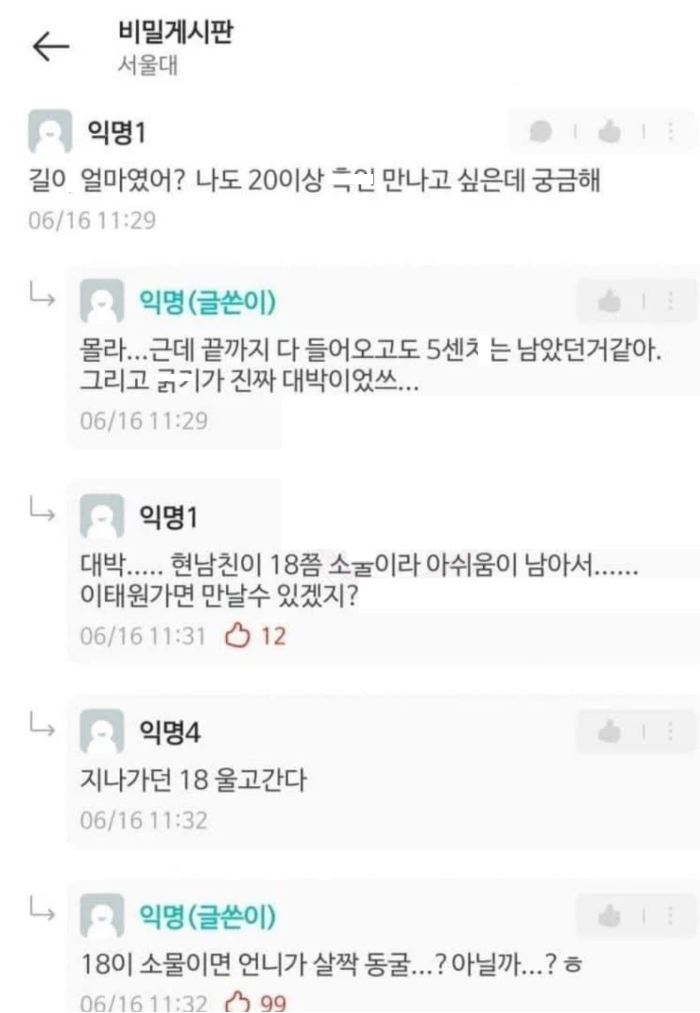700x1013 pixels.
Task: Like 익명4's reply
Action: [608, 732]
